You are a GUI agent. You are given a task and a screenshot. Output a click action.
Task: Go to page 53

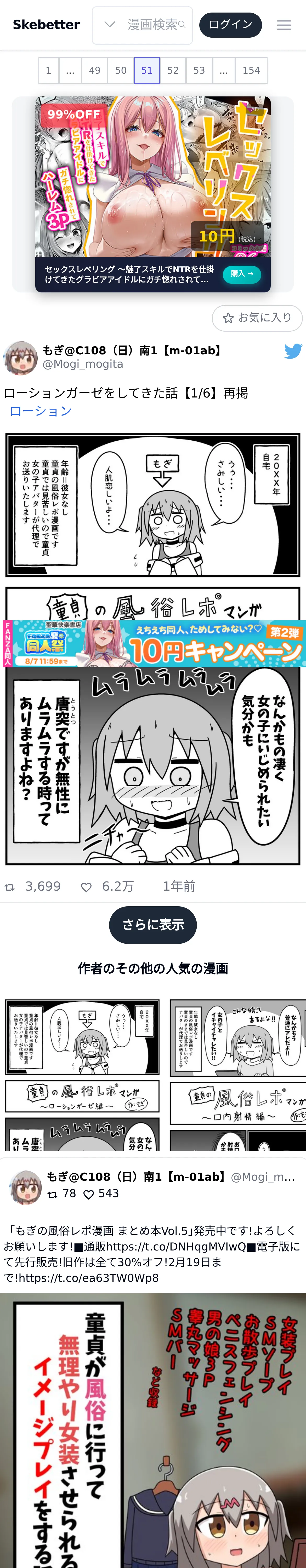click(x=199, y=71)
